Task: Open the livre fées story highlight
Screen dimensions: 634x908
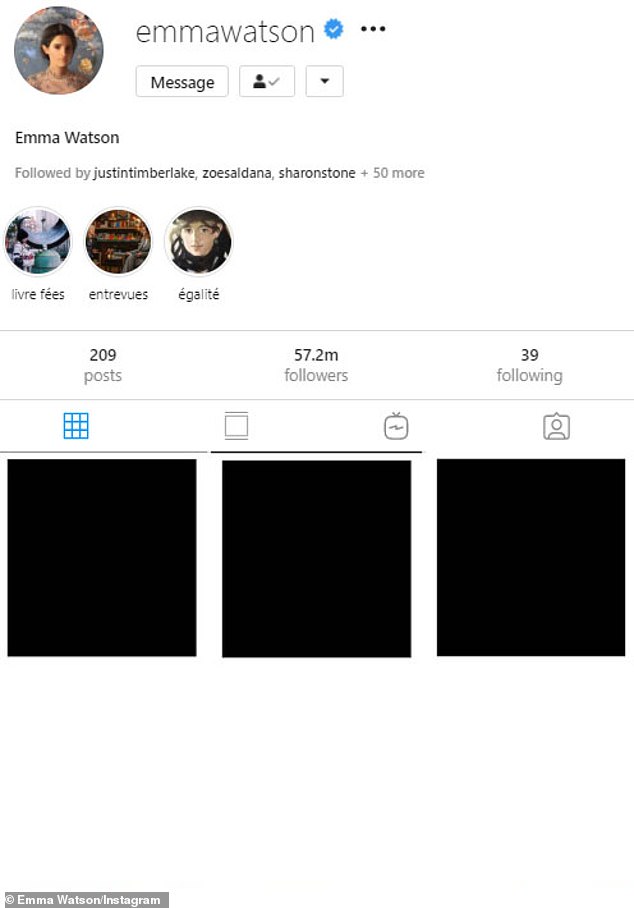Action: tap(38, 242)
